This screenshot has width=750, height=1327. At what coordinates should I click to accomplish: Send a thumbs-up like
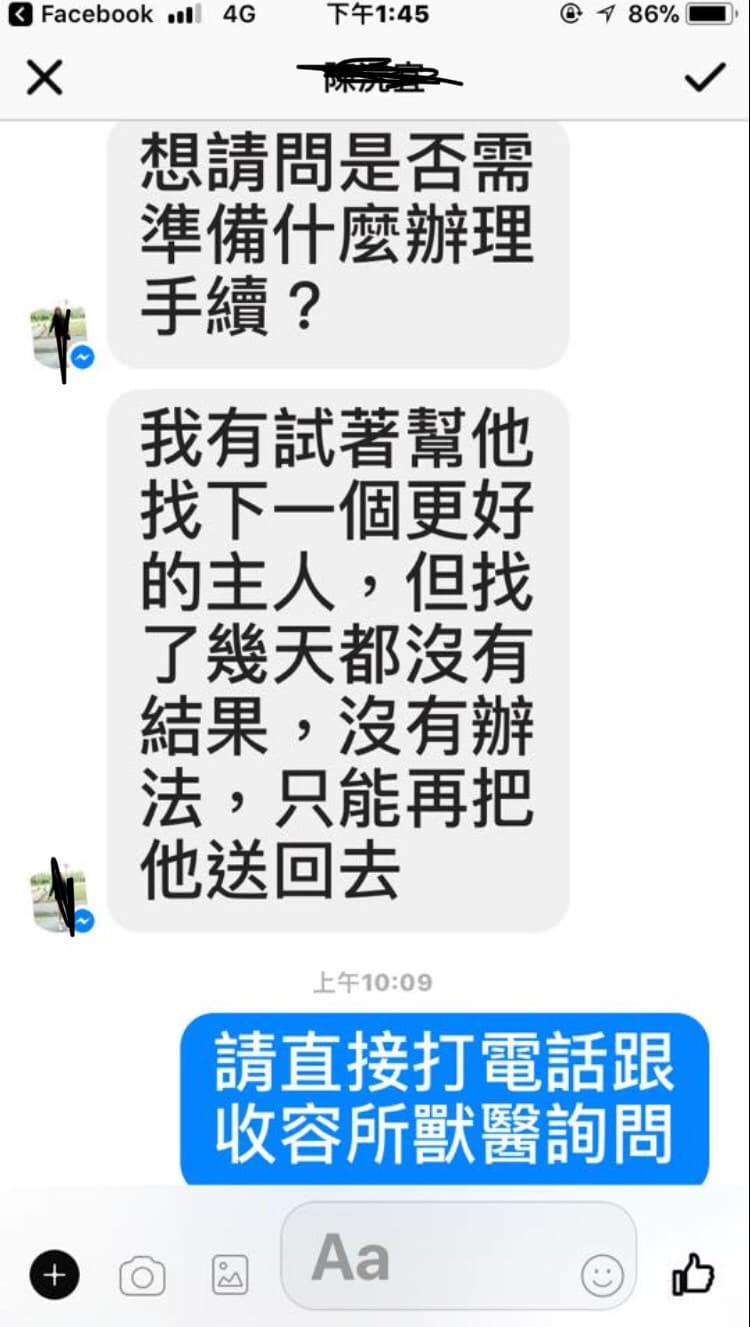pos(693,1274)
